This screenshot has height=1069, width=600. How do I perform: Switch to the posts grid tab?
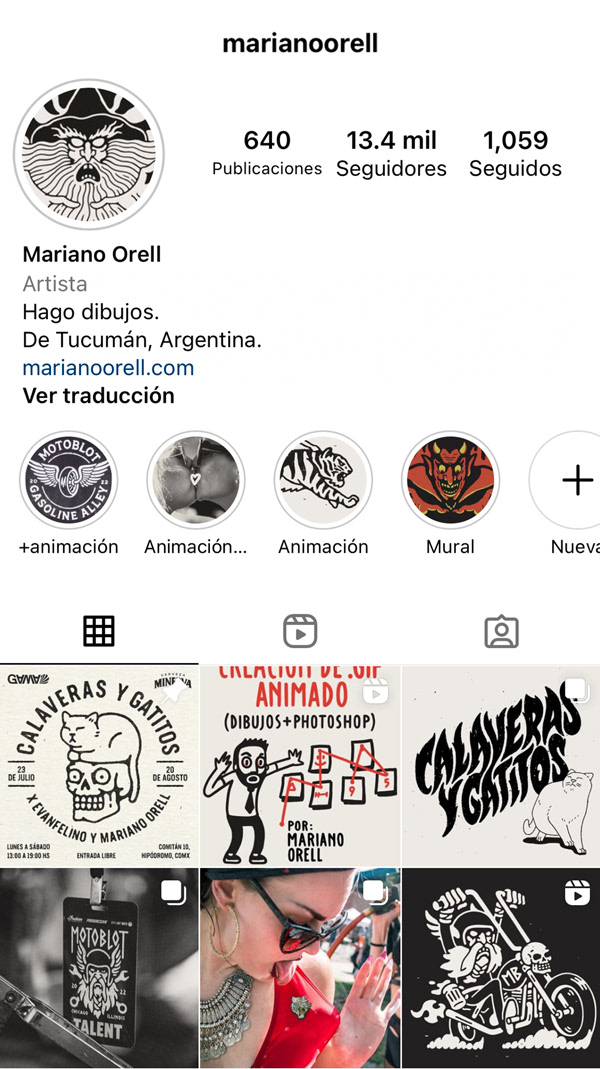(99, 630)
